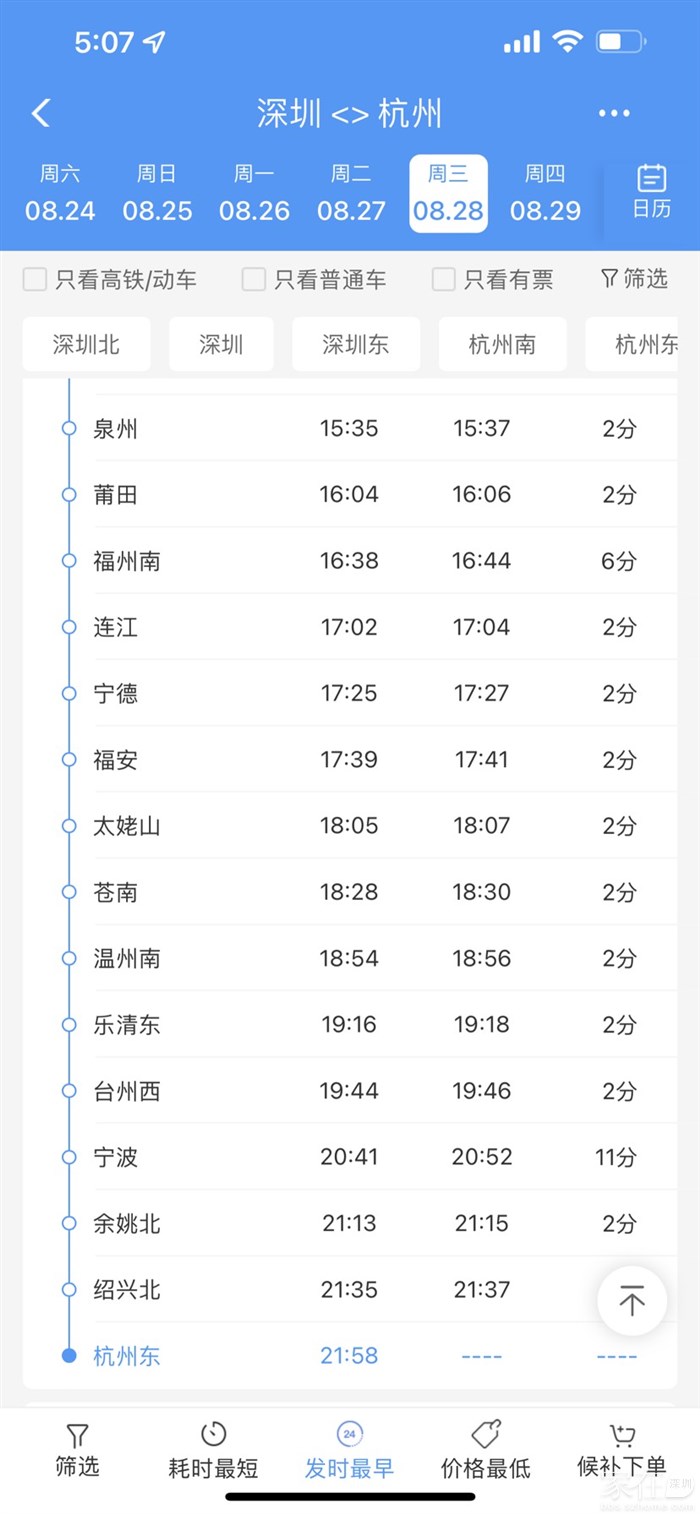Jump back to top with the arrow button
700x1514 pixels.
[x=631, y=1301]
